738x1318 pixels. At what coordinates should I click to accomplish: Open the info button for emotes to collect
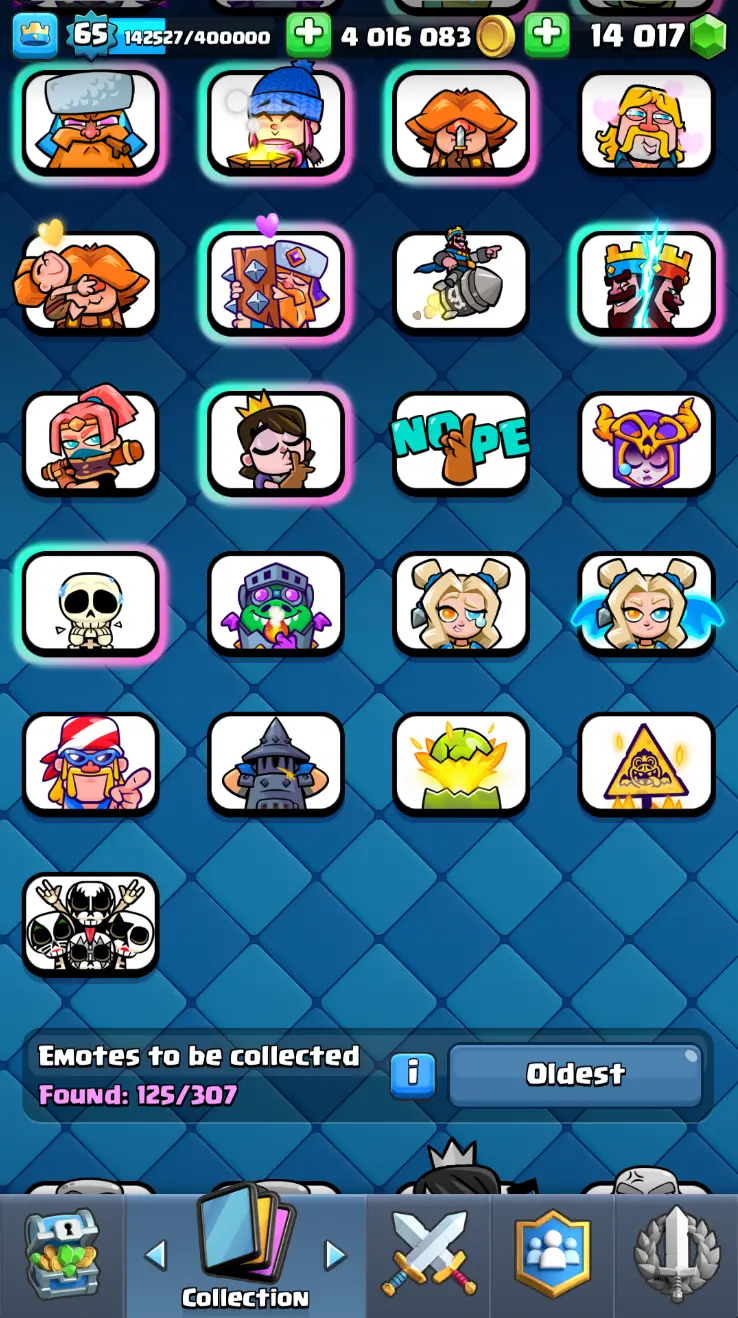412,1075
